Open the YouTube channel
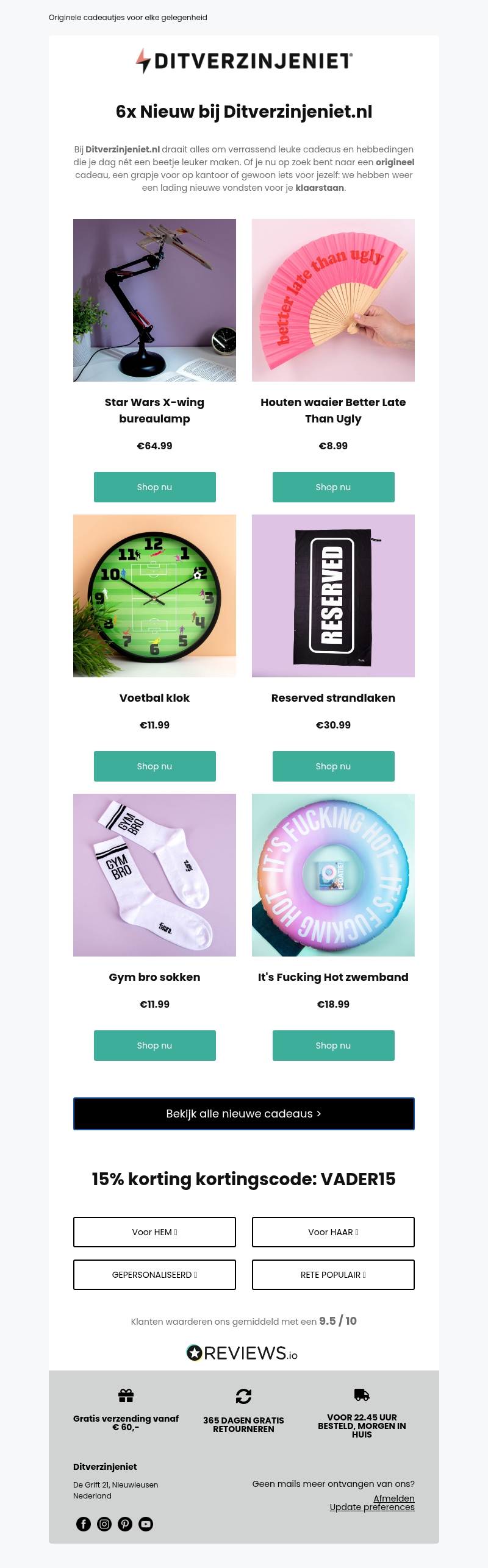488x1568 pixels. coord(146,1524)
